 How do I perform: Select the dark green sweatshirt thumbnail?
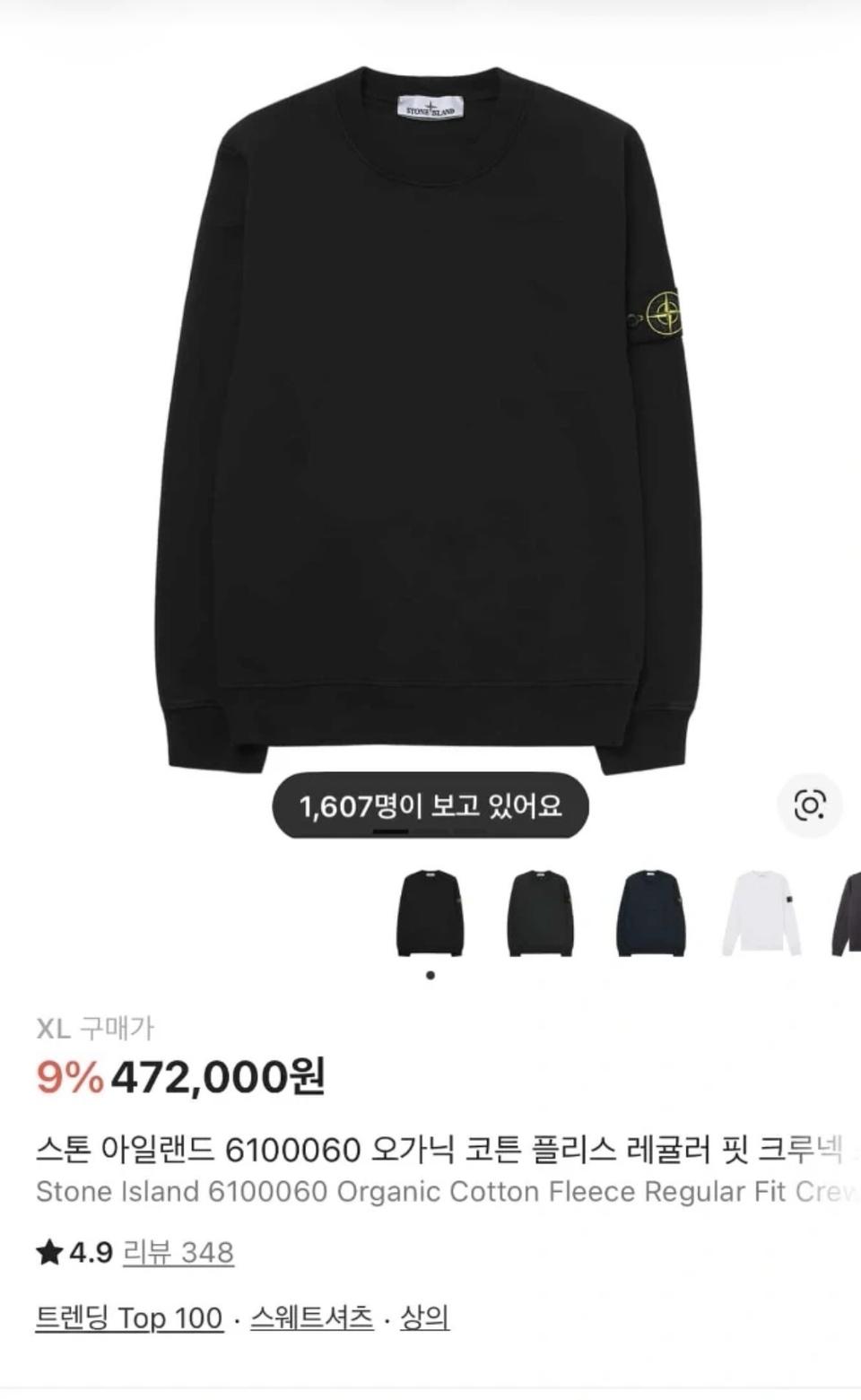(540, 913)
